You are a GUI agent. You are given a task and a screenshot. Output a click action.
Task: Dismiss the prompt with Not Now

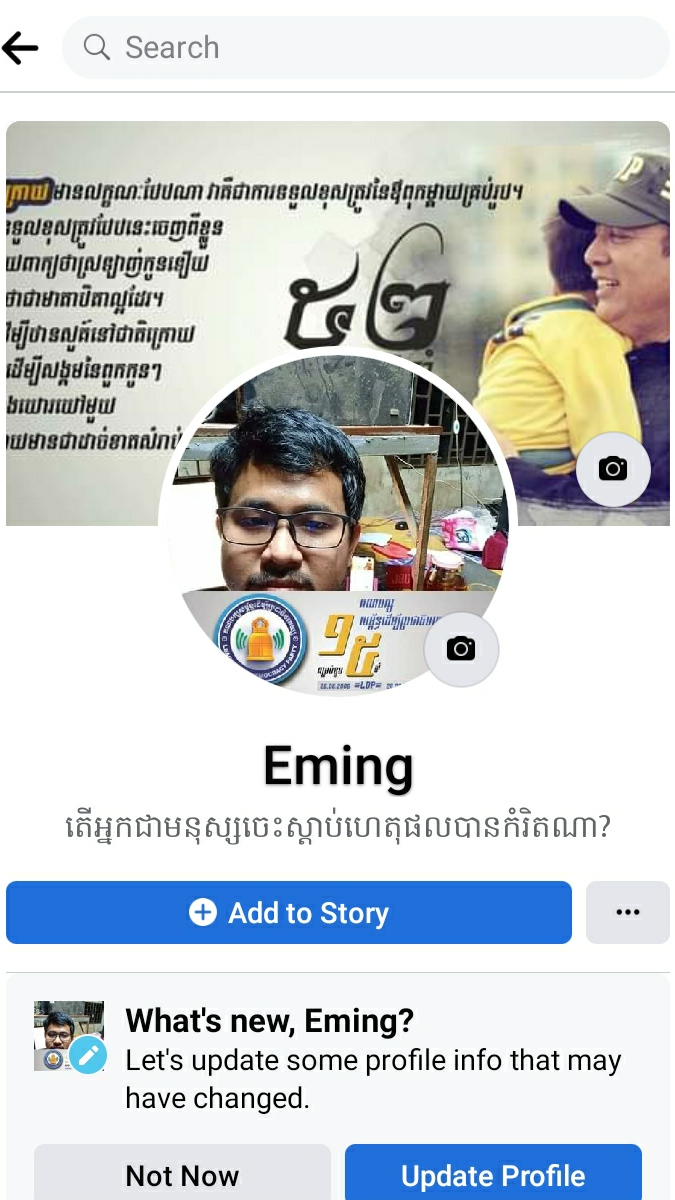(182, 1174)
